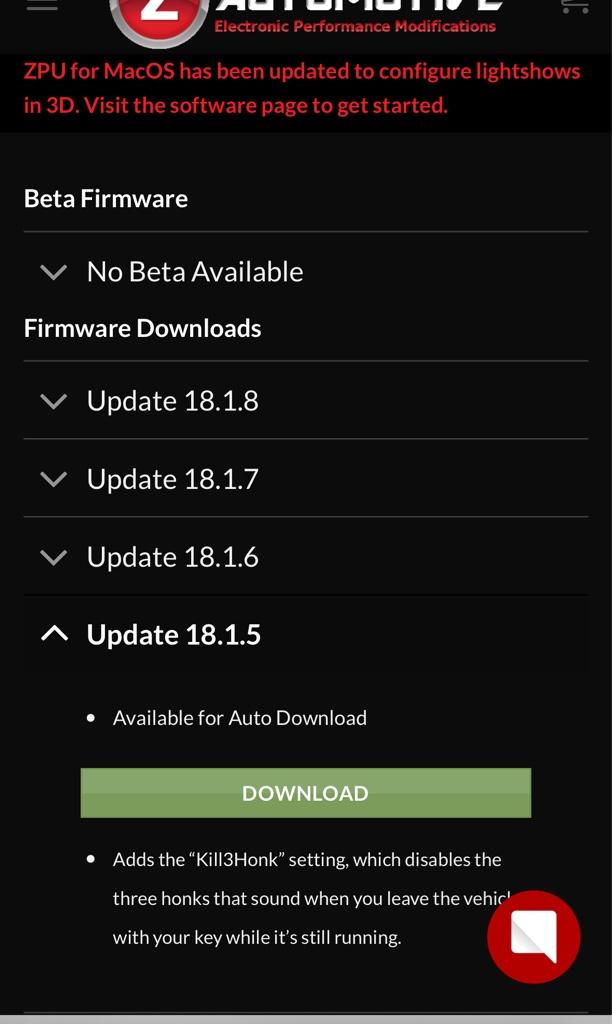
Task: Open the red chat support bubble
Action: 533,937
